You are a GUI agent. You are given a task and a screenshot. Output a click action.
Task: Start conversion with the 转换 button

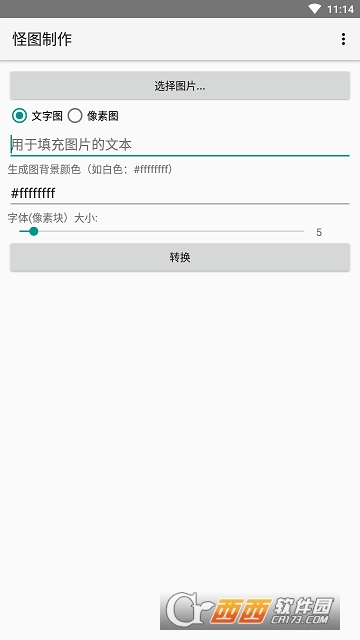[180, 257]
